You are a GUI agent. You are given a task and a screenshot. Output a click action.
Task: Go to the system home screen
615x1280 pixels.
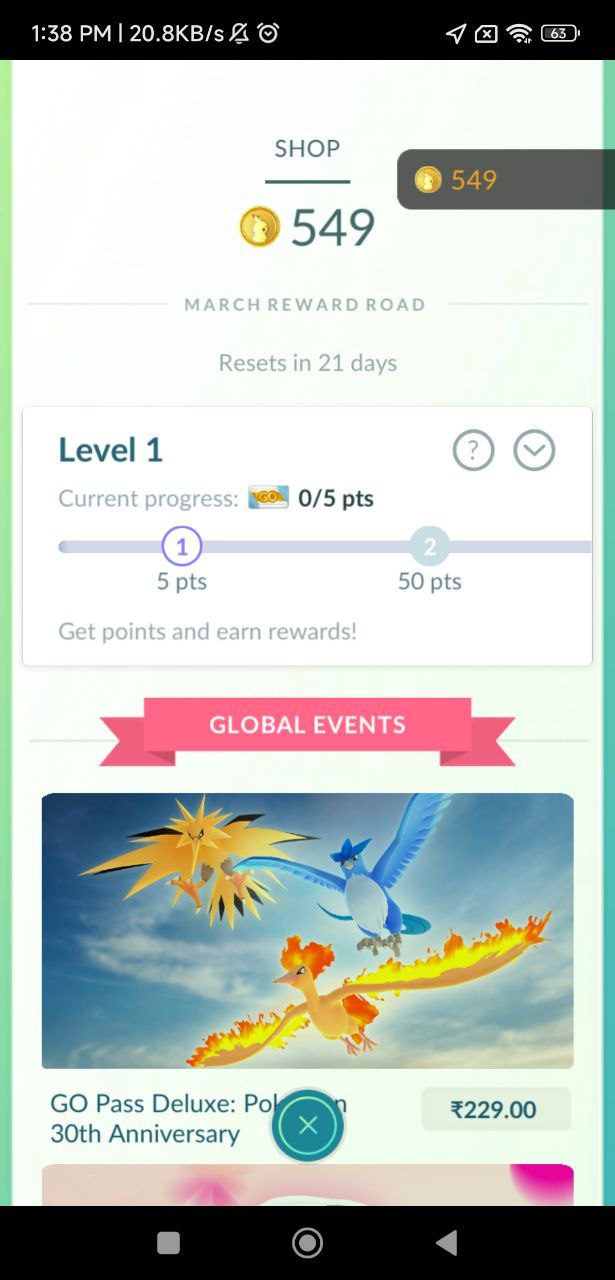(x=307, y=1242)
